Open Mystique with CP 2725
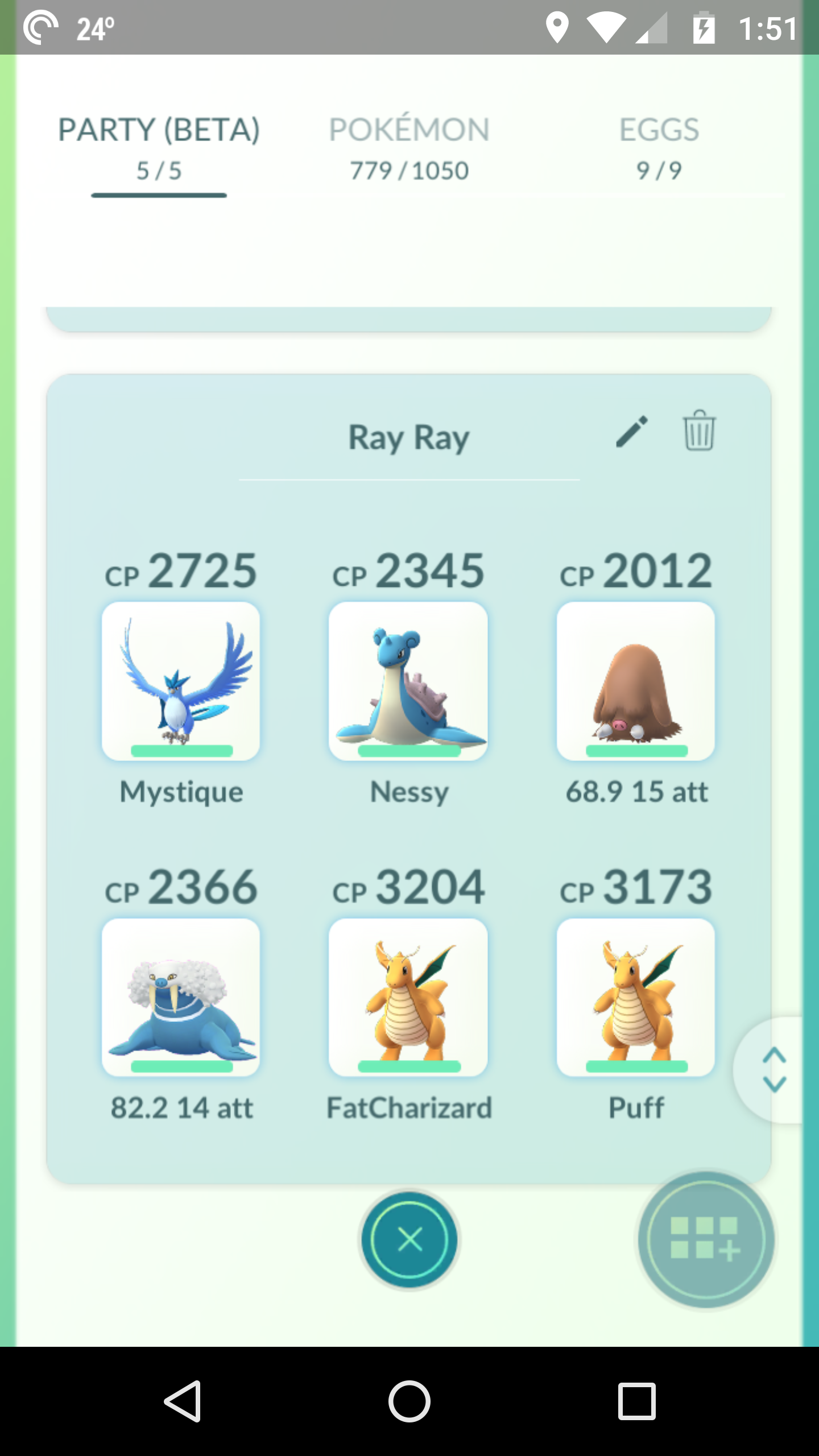The image size is (819, 1456). 181,681
